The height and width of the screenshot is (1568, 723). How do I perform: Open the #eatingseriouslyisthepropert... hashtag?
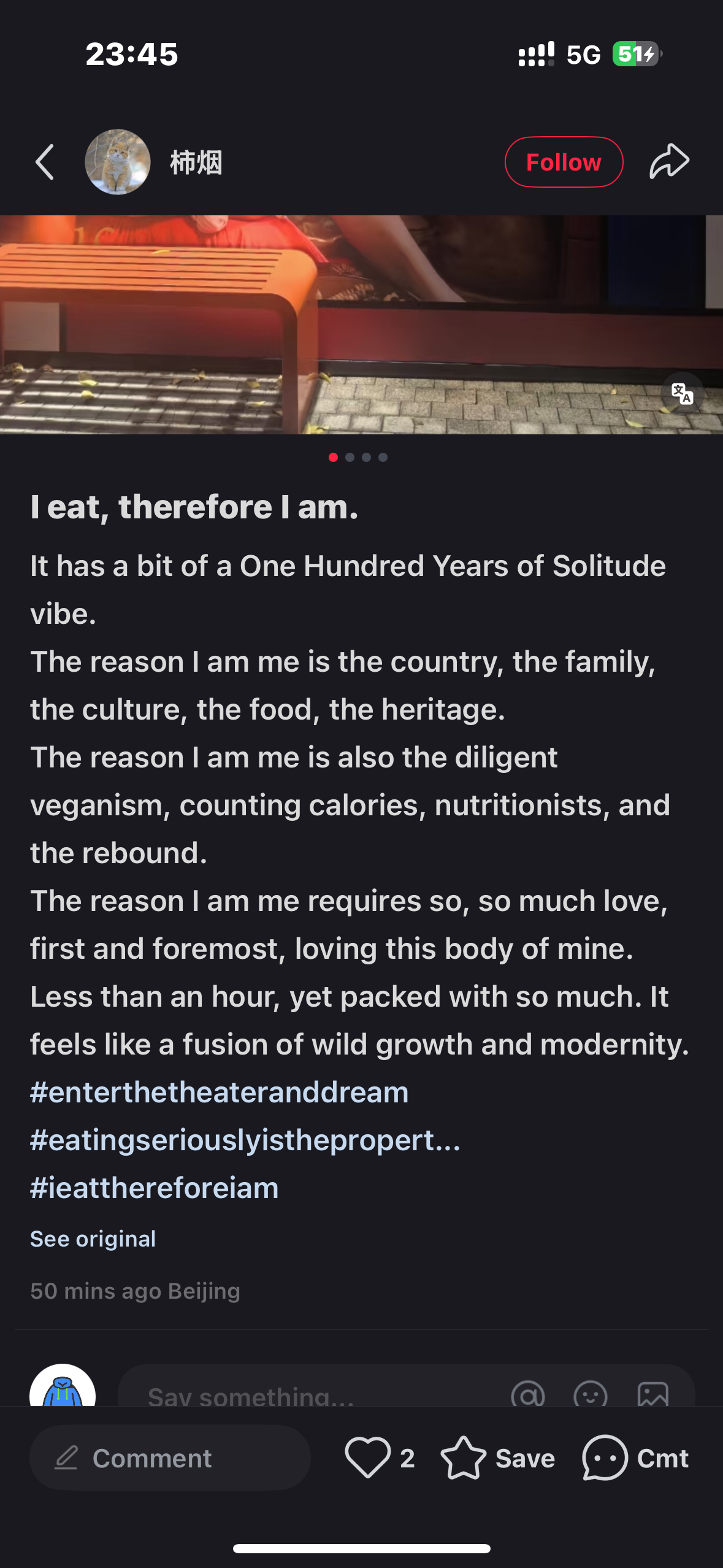245,1140
